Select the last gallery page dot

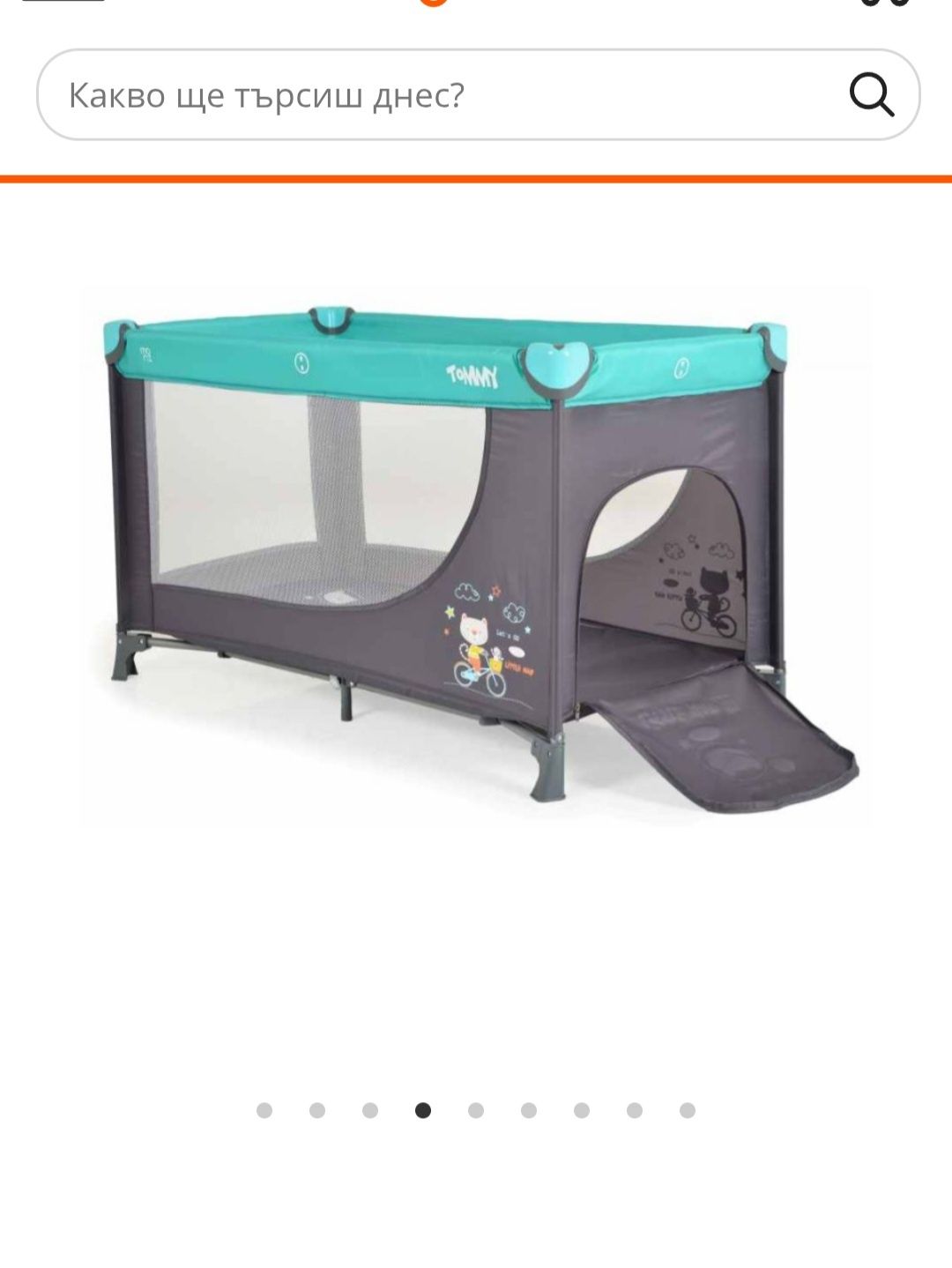pyautogui.click(x=688, y=1110)
